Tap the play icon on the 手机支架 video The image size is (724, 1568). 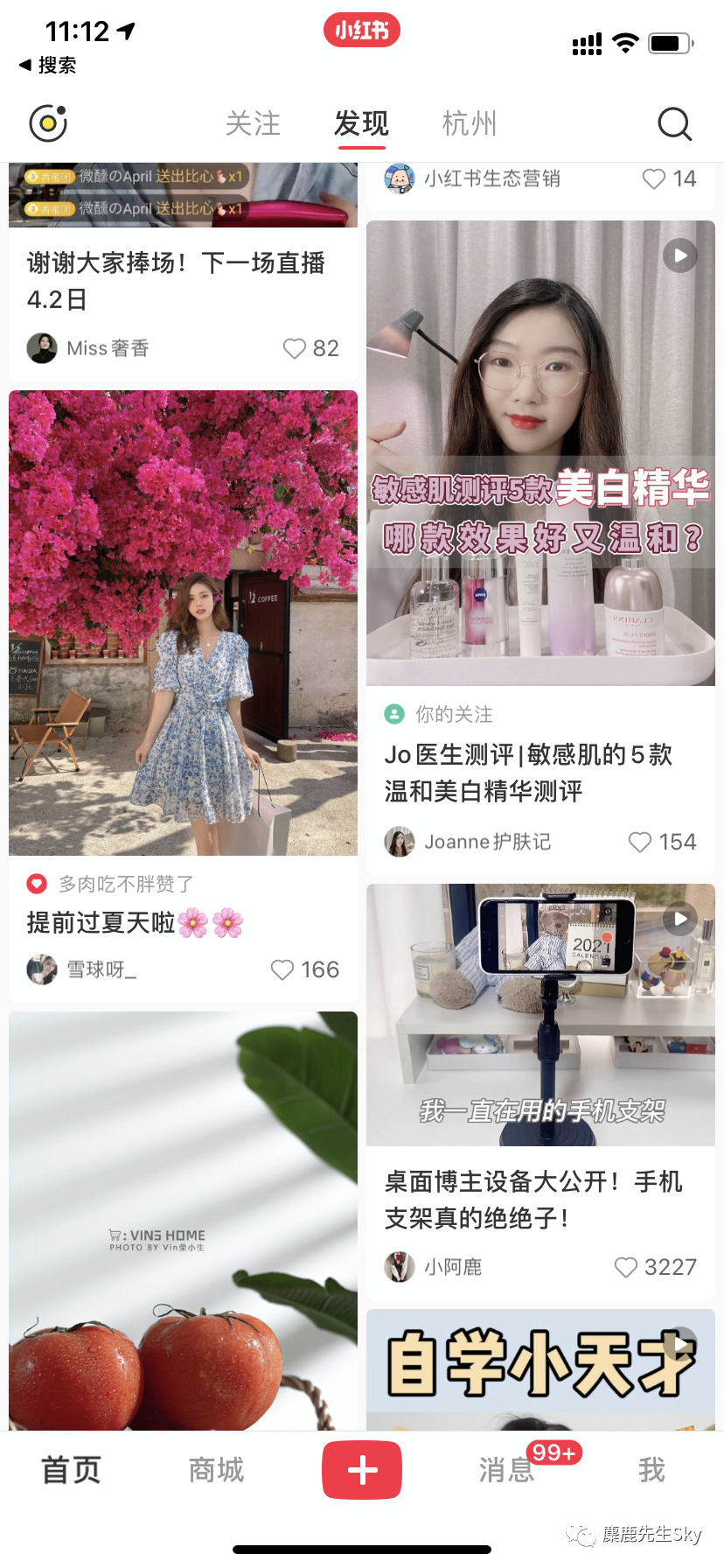[x=679, y=919]
